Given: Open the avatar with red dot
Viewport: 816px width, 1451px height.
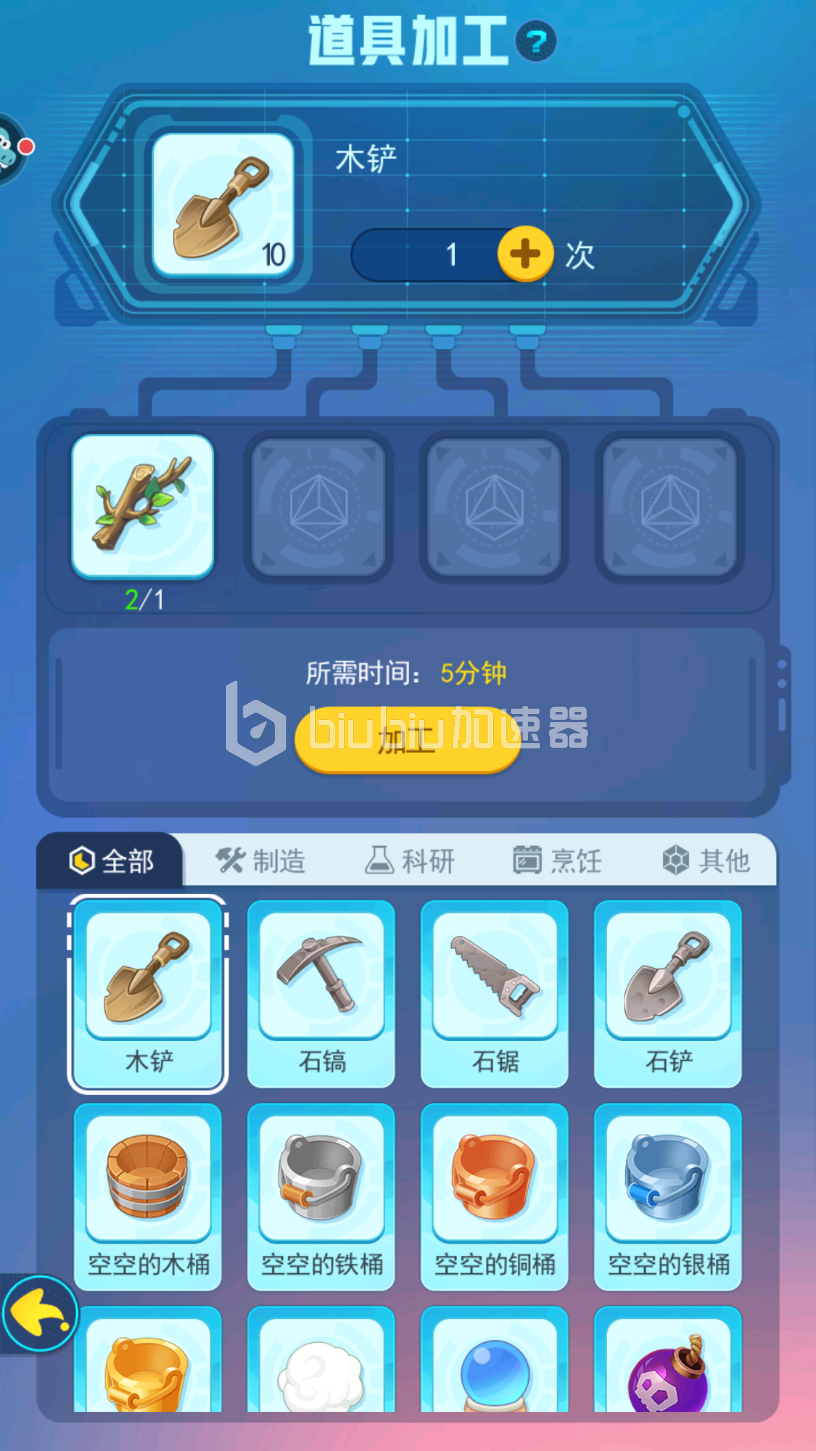Looking at the screenshot, I should point(10,150).
